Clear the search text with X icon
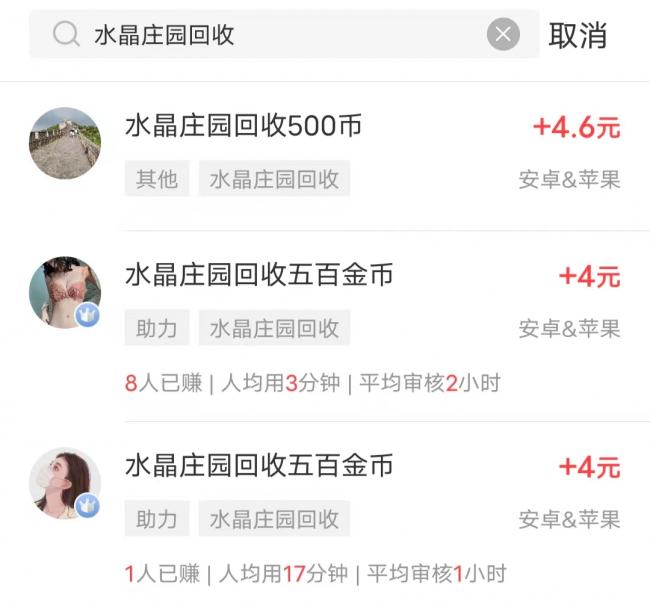Image resolution: width=650 pixels, height=603 pixels. click(x=503, y=36)
